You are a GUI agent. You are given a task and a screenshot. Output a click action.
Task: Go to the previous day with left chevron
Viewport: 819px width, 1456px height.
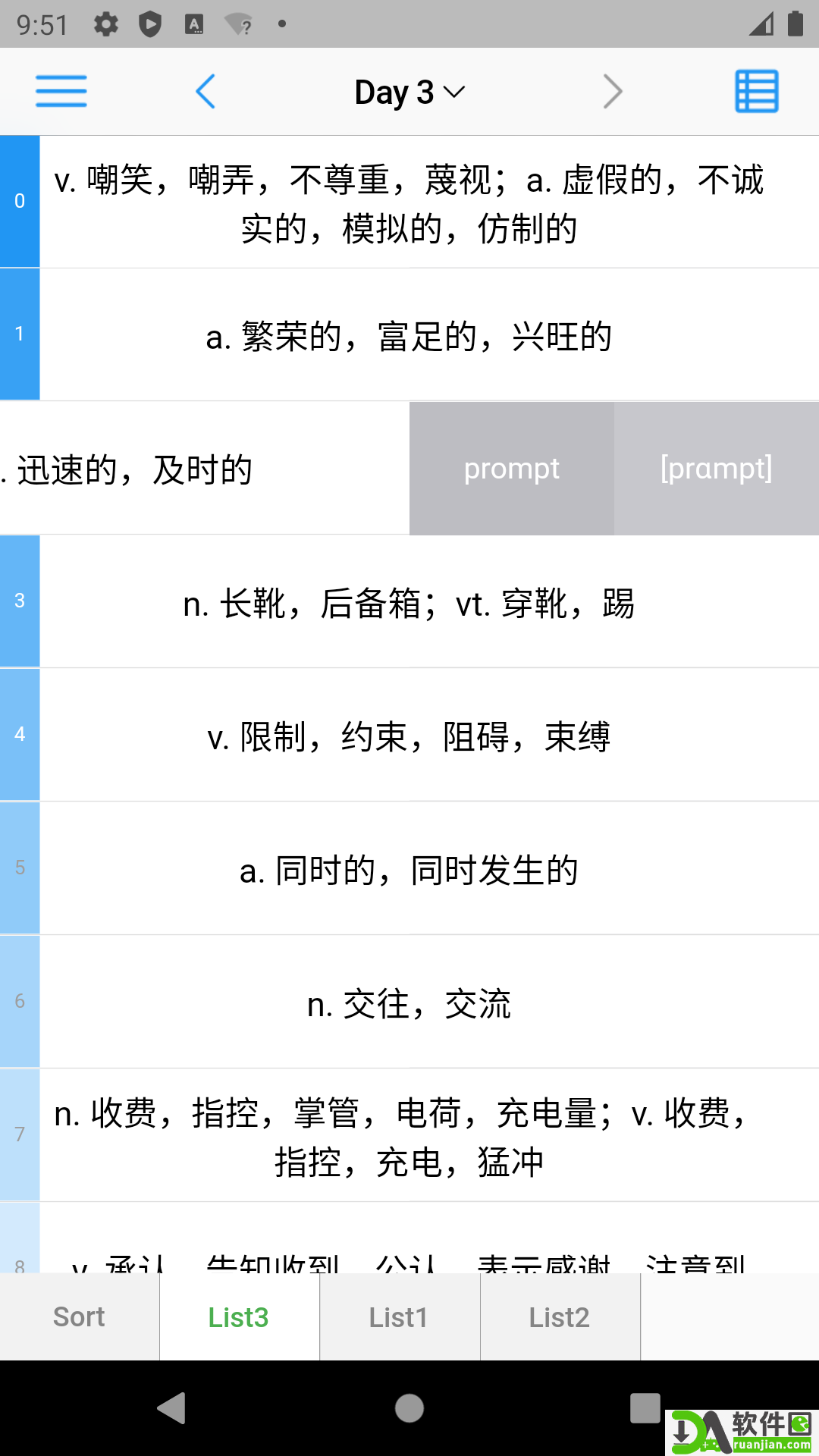[x=206, y=91]
